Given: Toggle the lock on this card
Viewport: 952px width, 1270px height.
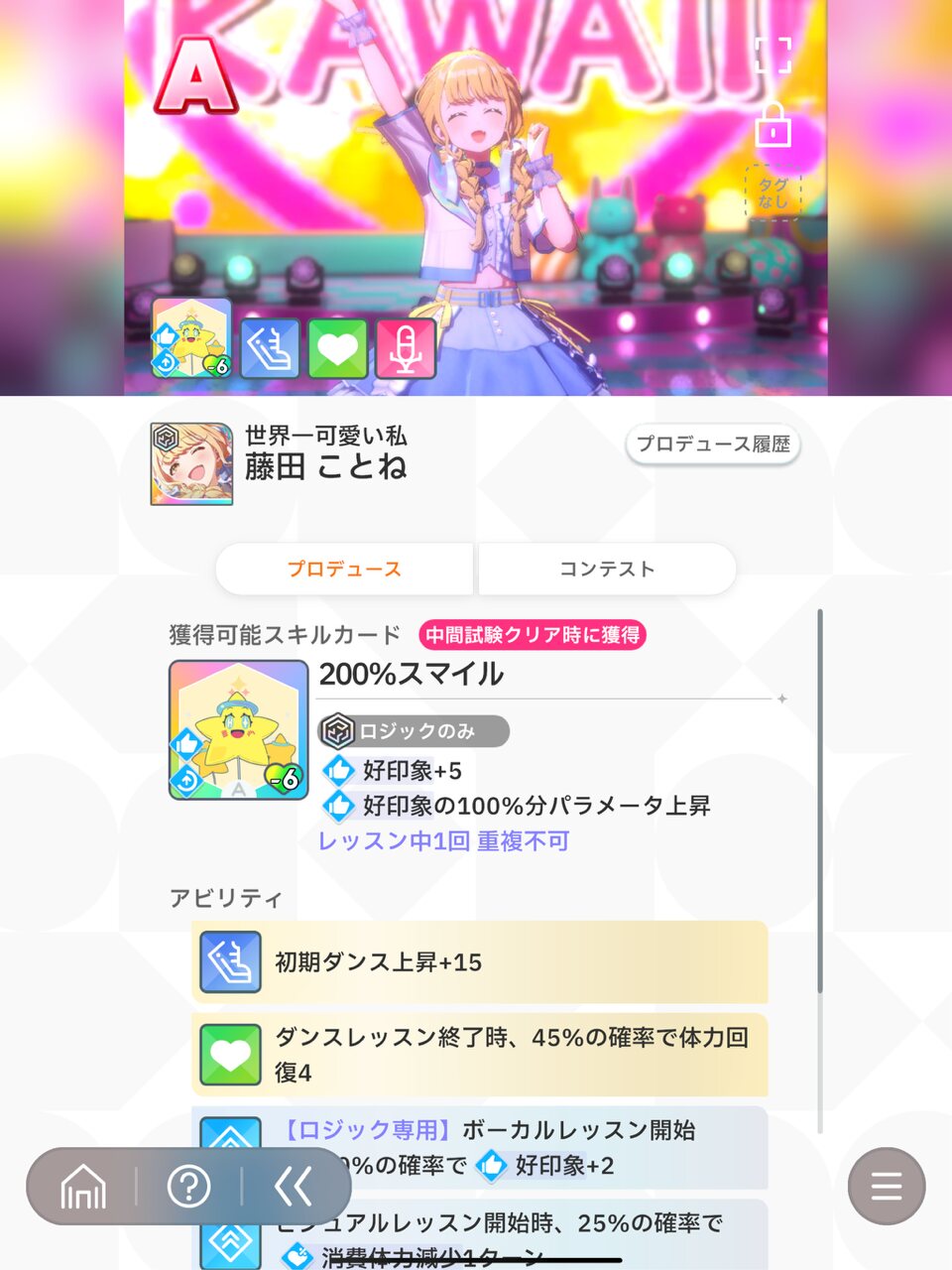Looking at the screenshot, I should coord(773,124).
